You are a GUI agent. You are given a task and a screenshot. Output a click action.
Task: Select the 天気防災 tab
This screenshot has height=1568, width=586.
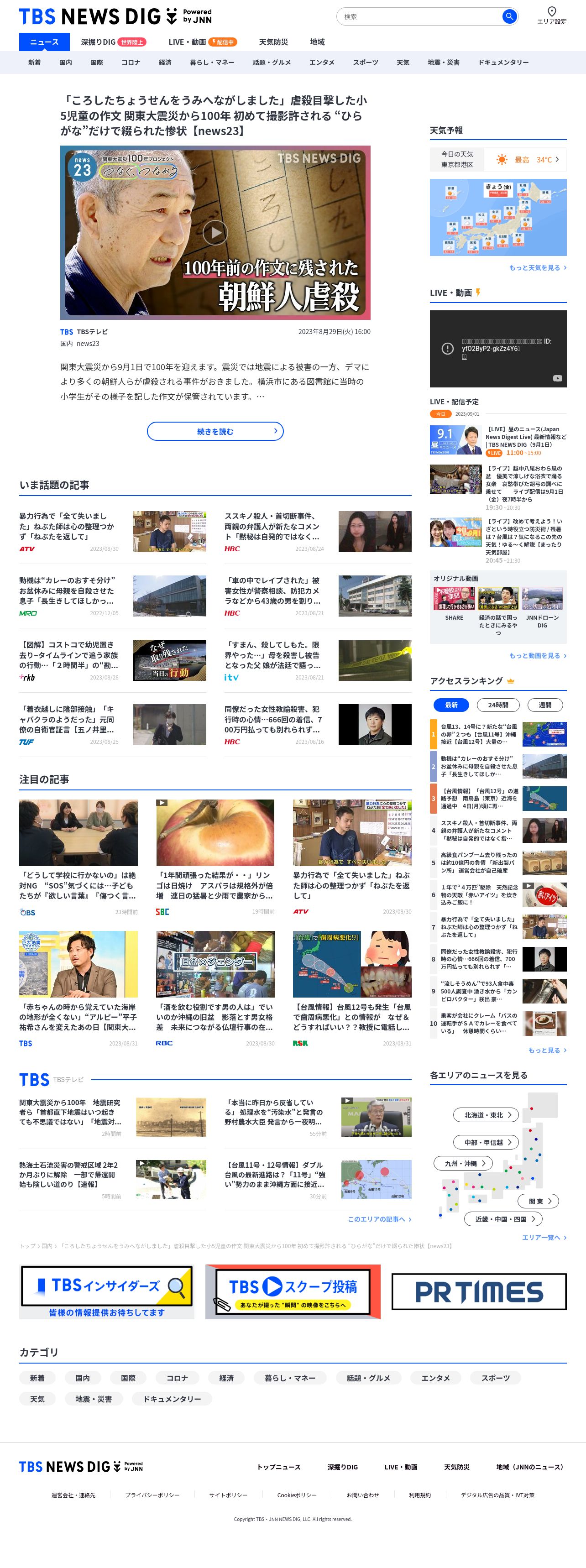point(273,42)
